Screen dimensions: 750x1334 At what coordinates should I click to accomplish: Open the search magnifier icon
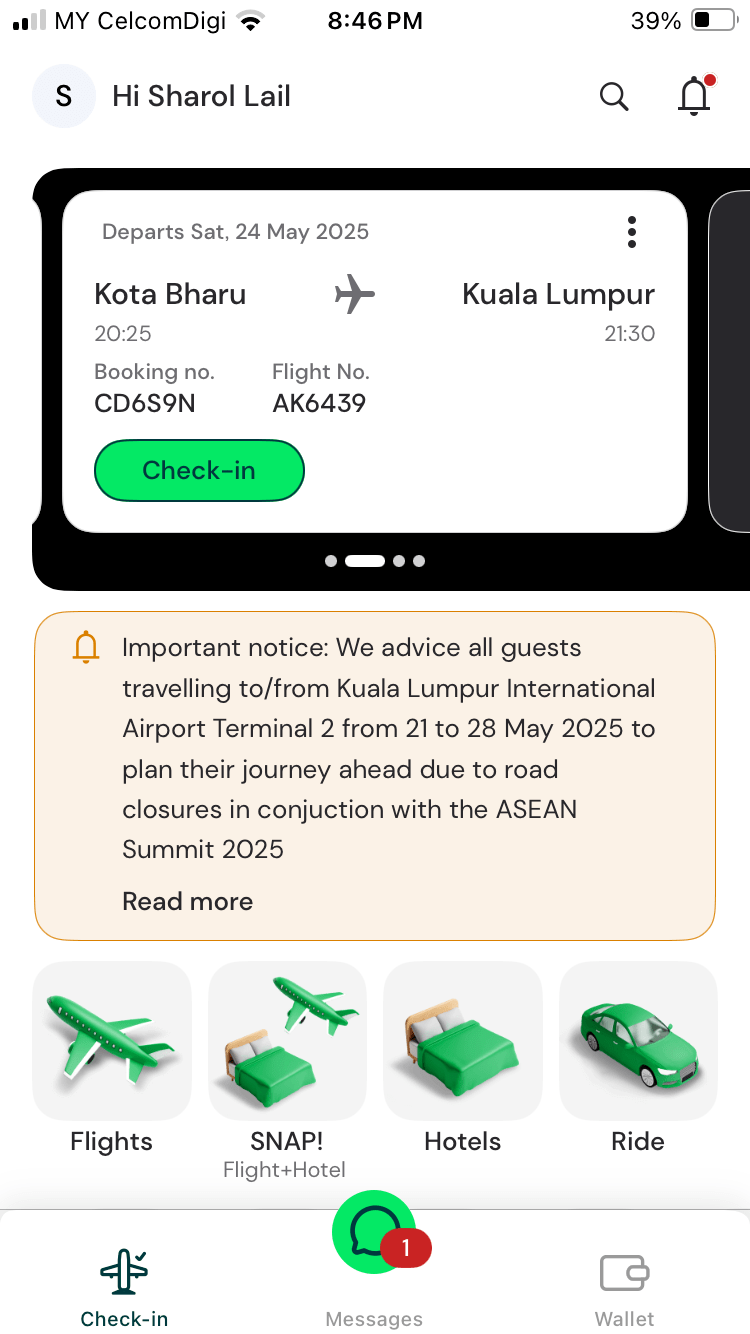614,97
